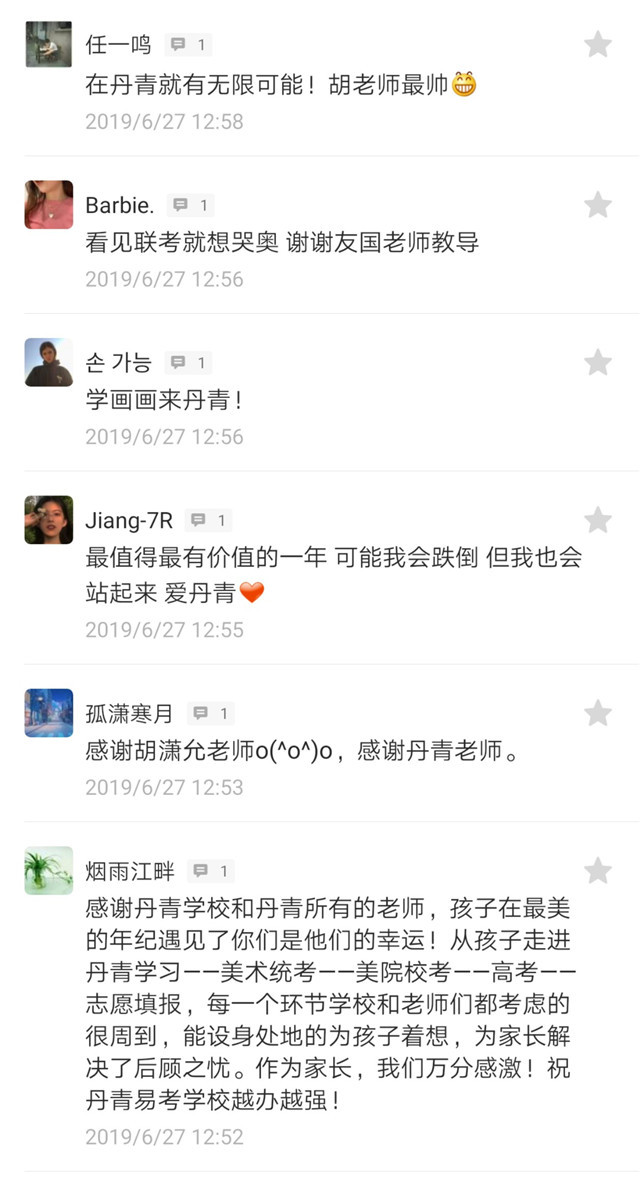Open replies to Barbie.'s comment
Screen dimensions: 640x1180
(190, 205)
